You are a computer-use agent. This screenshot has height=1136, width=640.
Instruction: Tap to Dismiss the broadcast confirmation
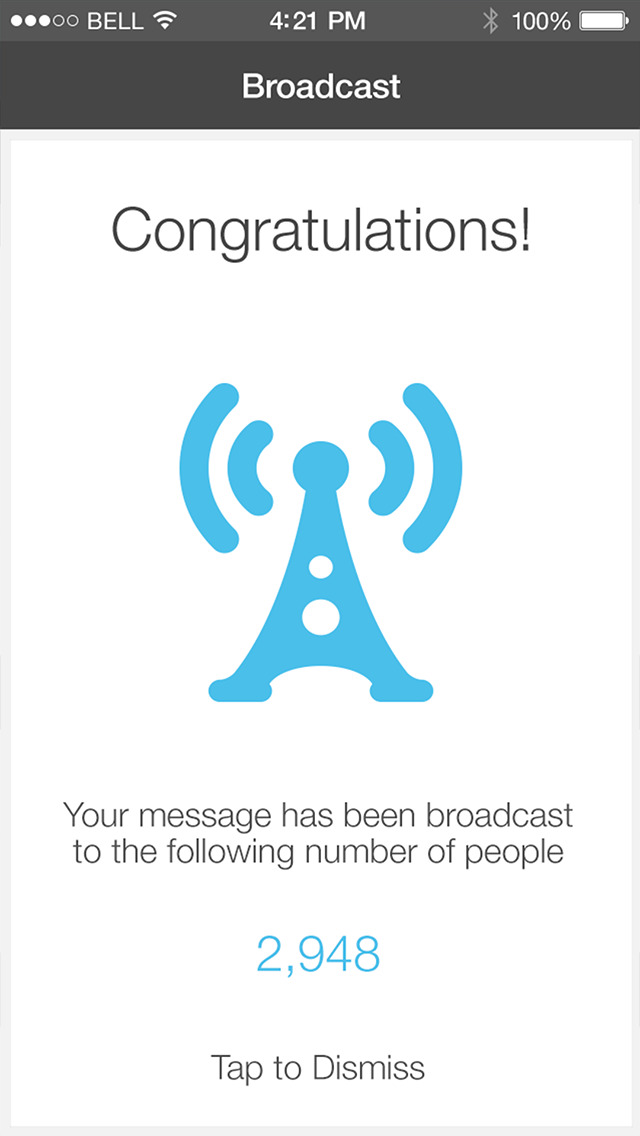[x=318, y=1067]
